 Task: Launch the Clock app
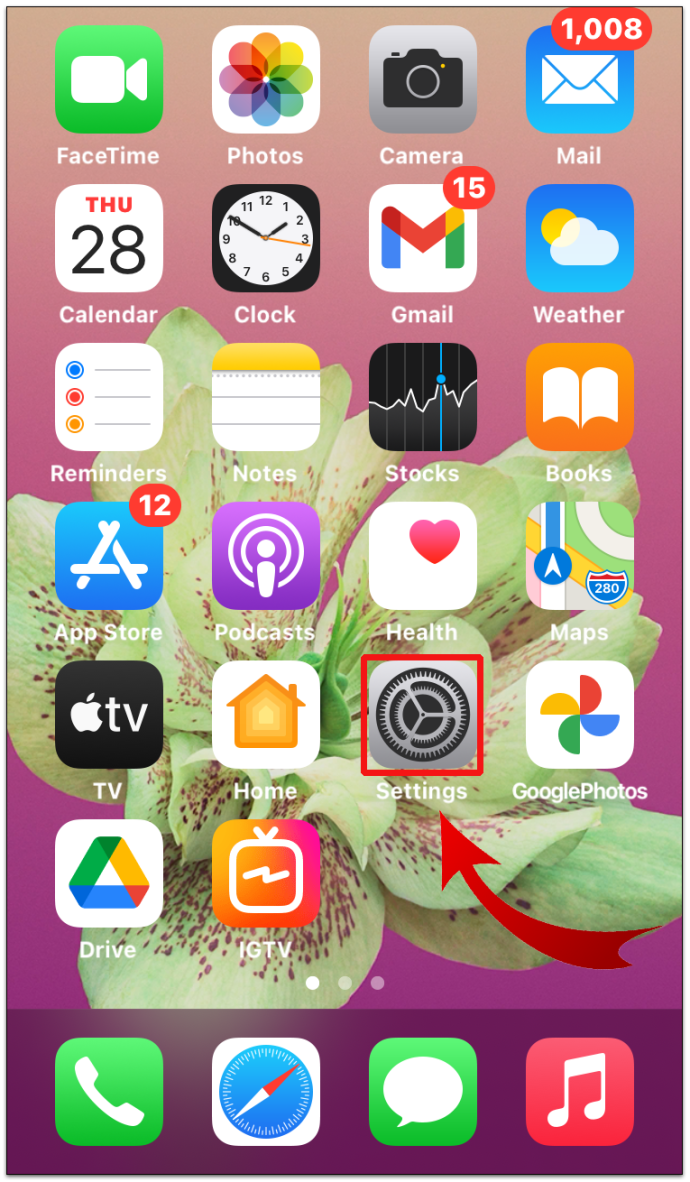(265, 238)
